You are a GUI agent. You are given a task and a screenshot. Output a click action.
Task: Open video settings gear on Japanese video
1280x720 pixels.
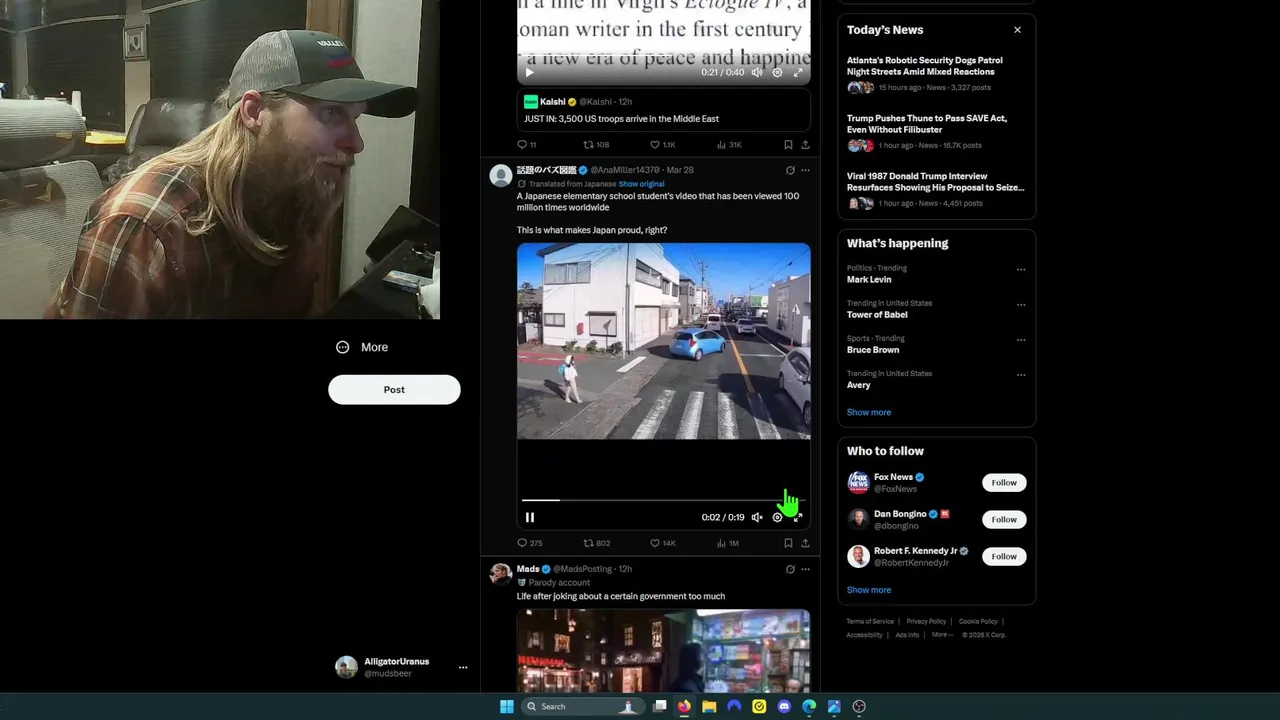(777, 517)
